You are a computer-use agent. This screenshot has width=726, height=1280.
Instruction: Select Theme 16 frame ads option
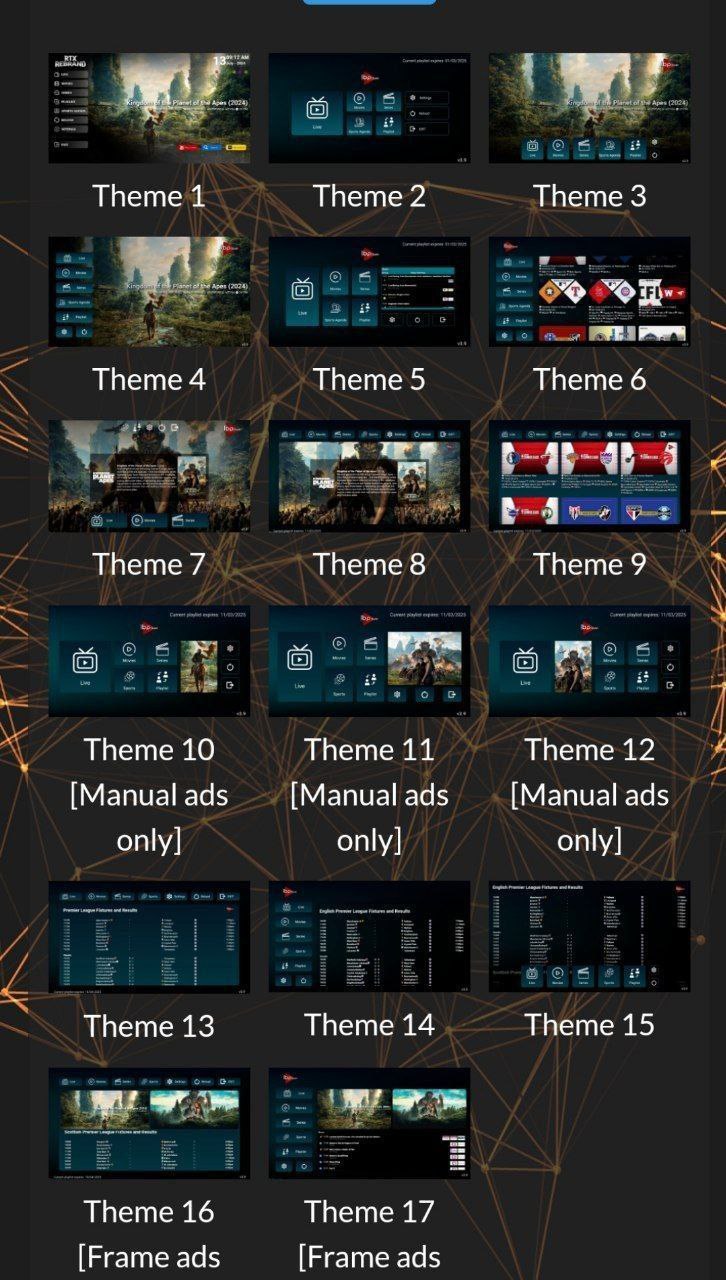tap(149, 1123)
